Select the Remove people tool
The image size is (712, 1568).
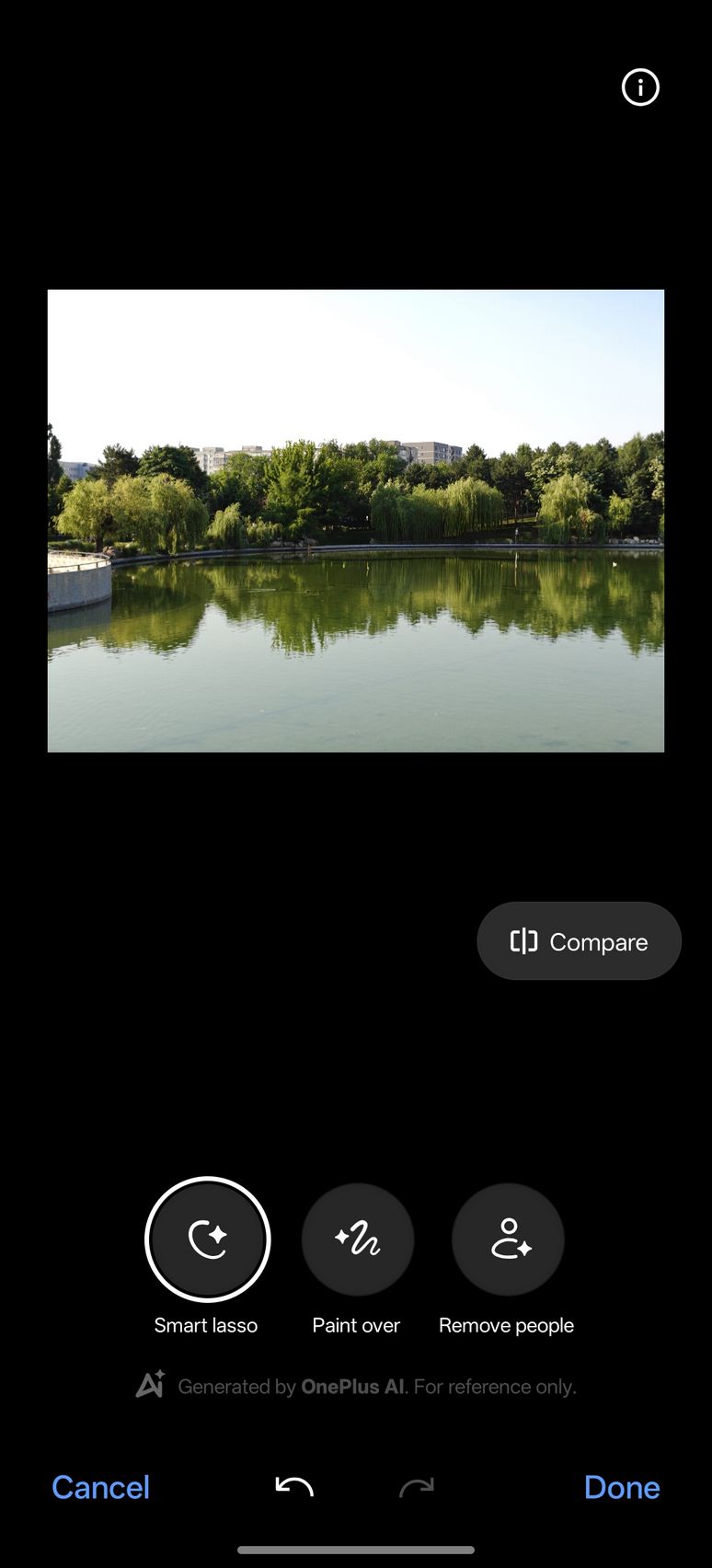click(x=508, y=1239)
